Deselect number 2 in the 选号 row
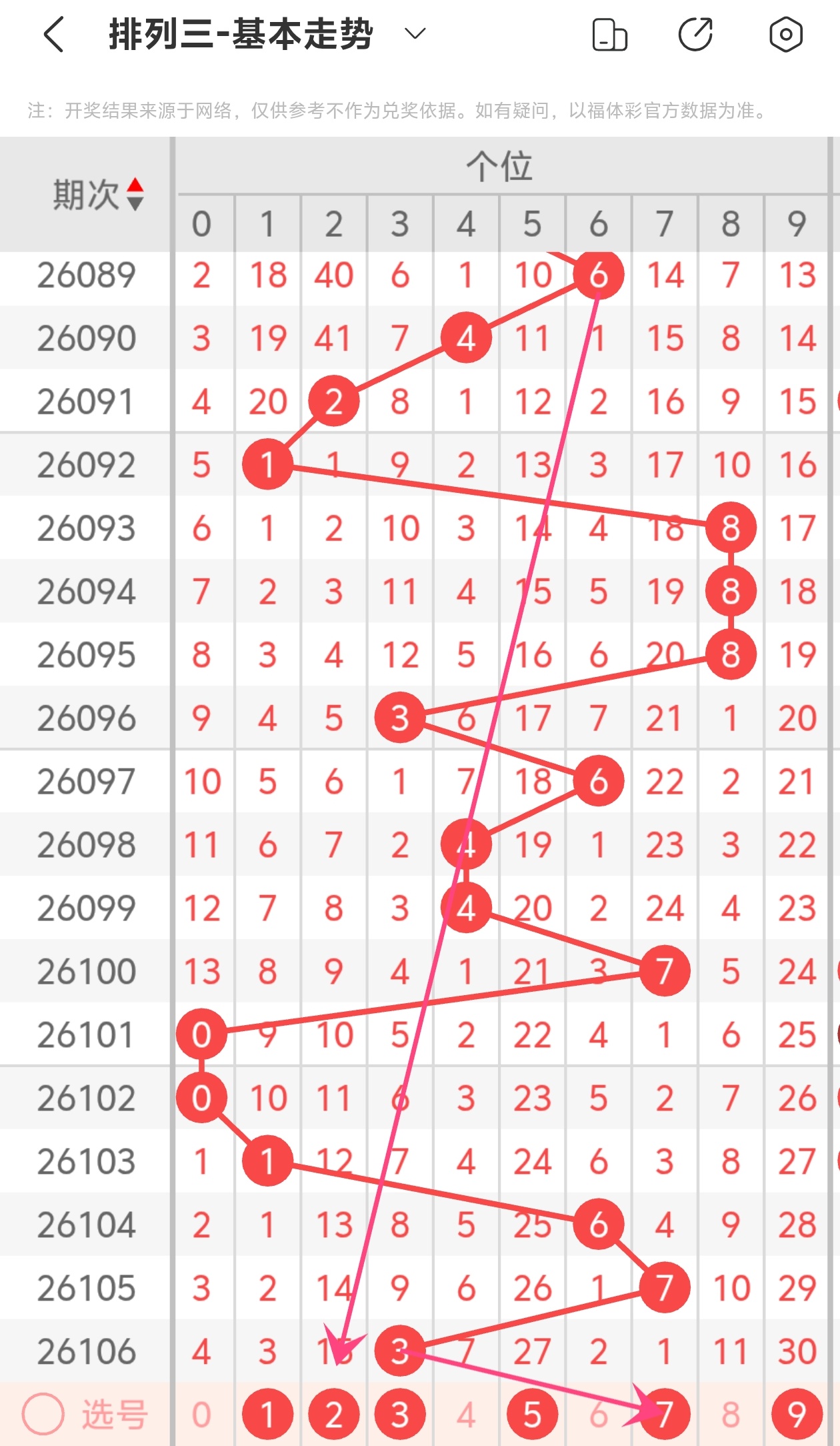Image resolution: width=840 pixels, height=1446 pixels. 333,1414
